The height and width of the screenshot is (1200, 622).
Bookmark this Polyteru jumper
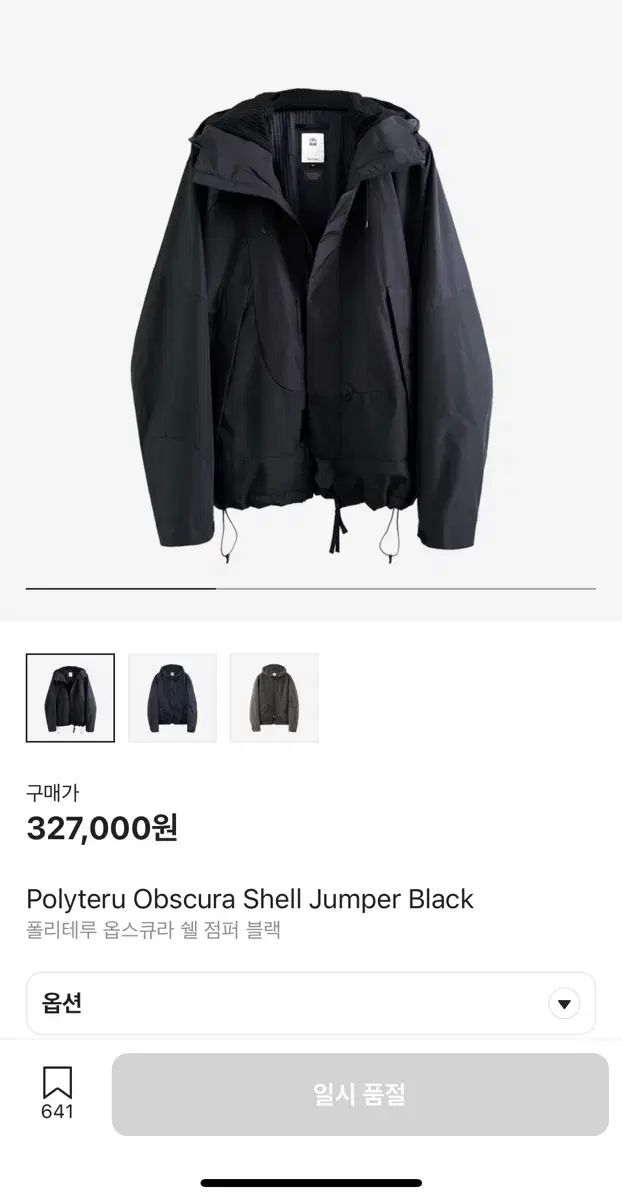pyautogui.click(x=57, y=1083)
